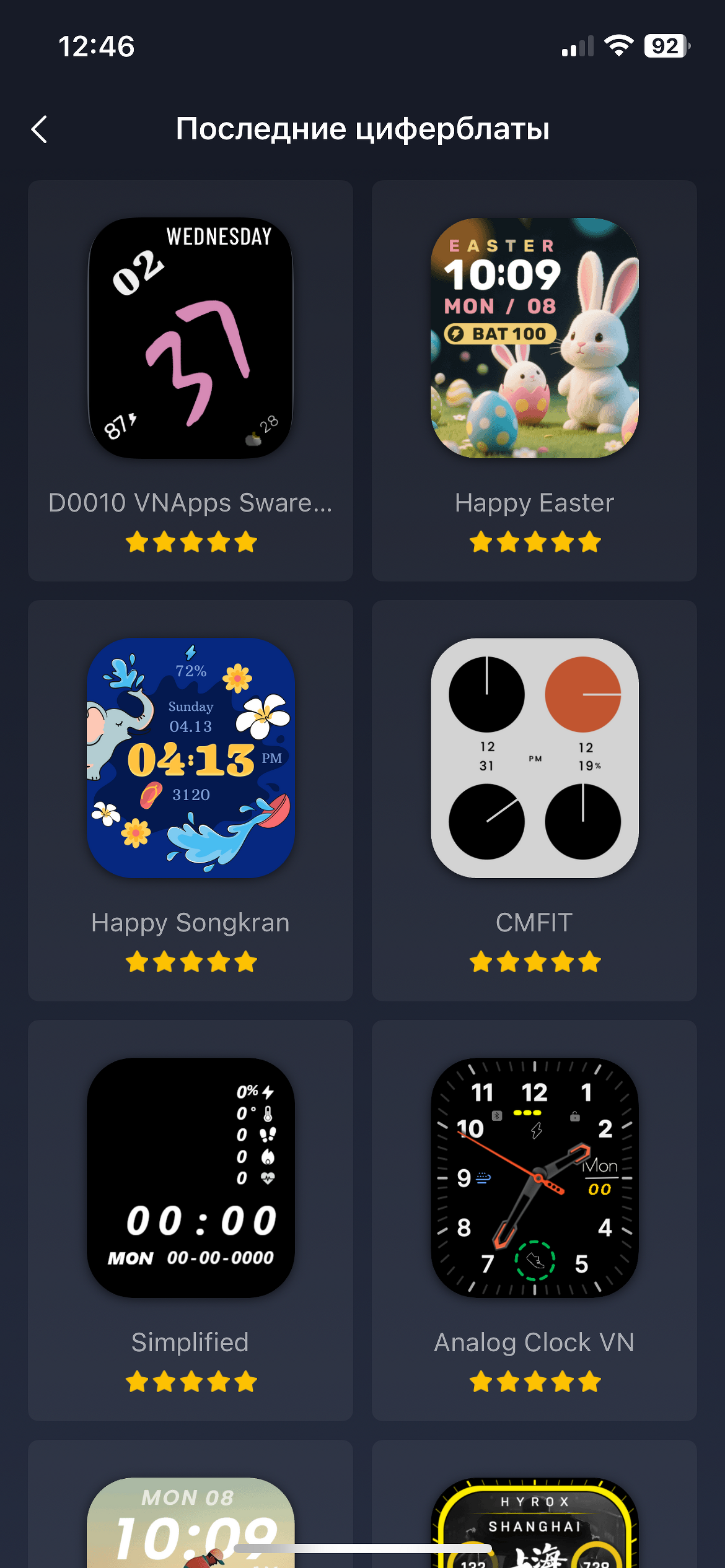725x1568 pixels.
Task: Open the Happy Songkran watch face
Action: coord(190,758)
